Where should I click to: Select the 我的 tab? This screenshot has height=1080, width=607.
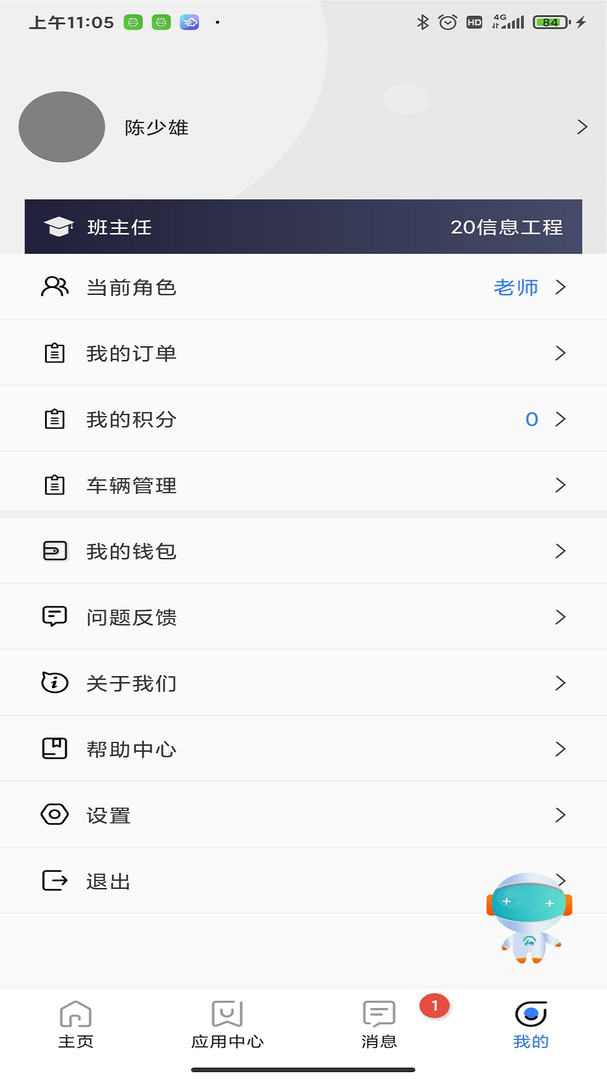point(531,1025)
